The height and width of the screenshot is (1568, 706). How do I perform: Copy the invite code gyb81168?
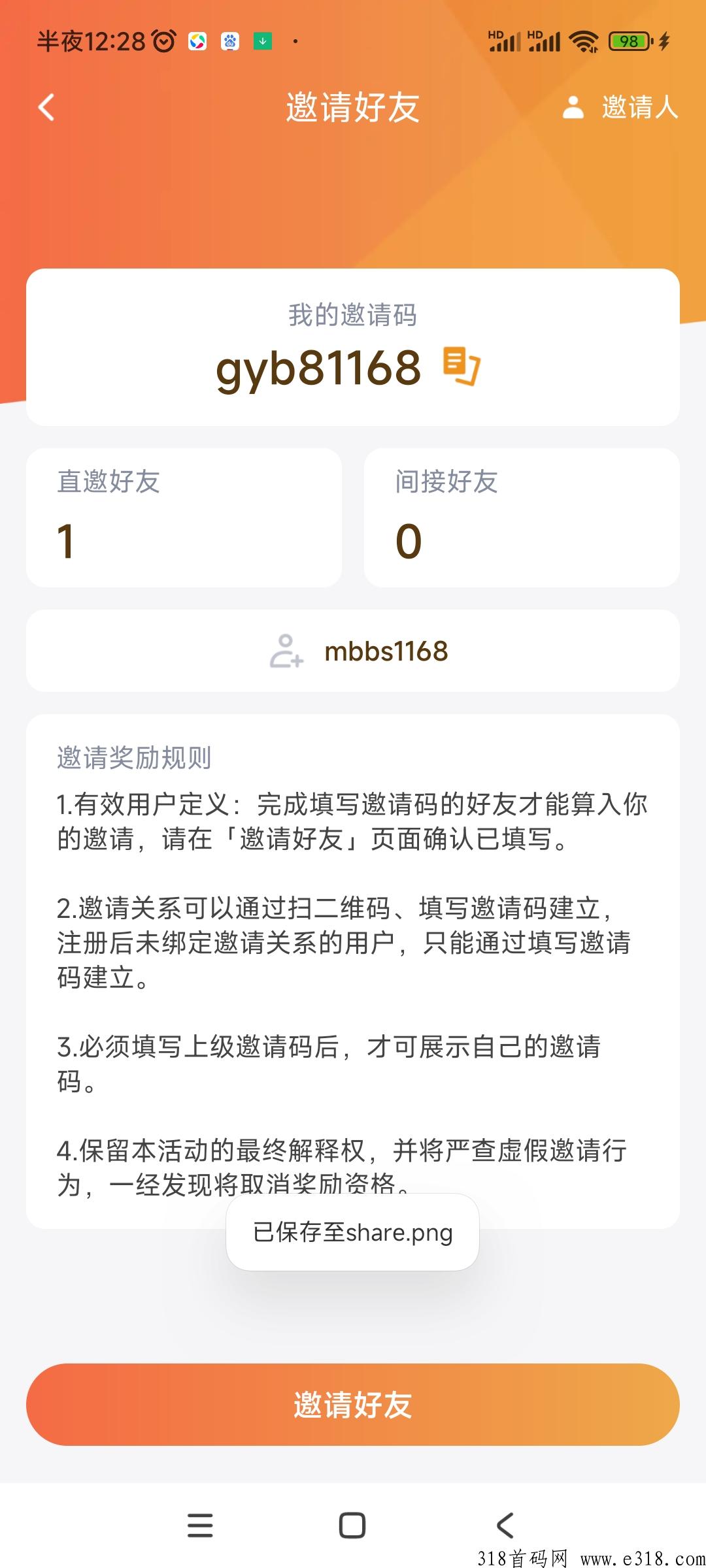click(462, 367)
